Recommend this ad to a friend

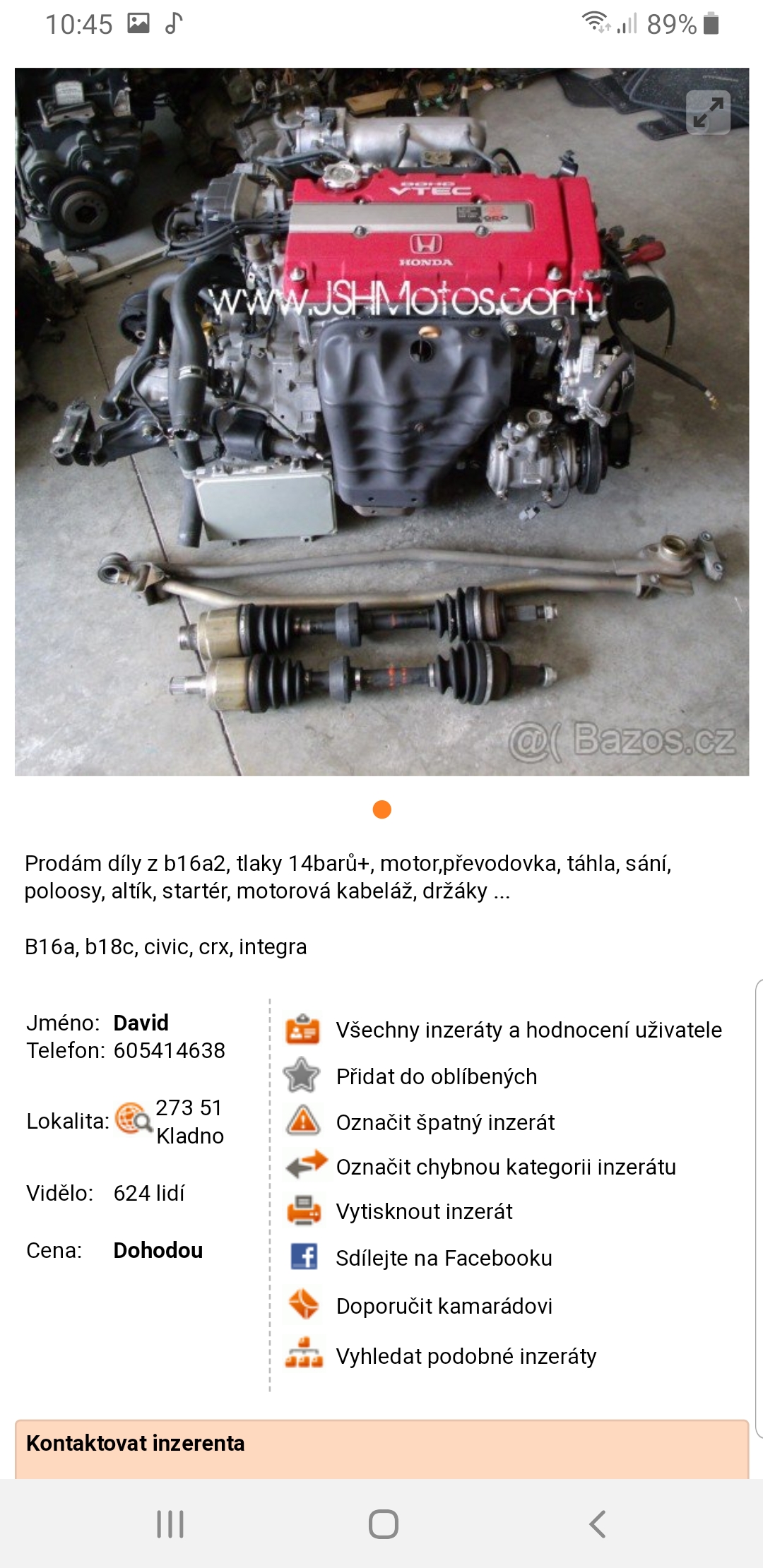tap(444, 1306)
